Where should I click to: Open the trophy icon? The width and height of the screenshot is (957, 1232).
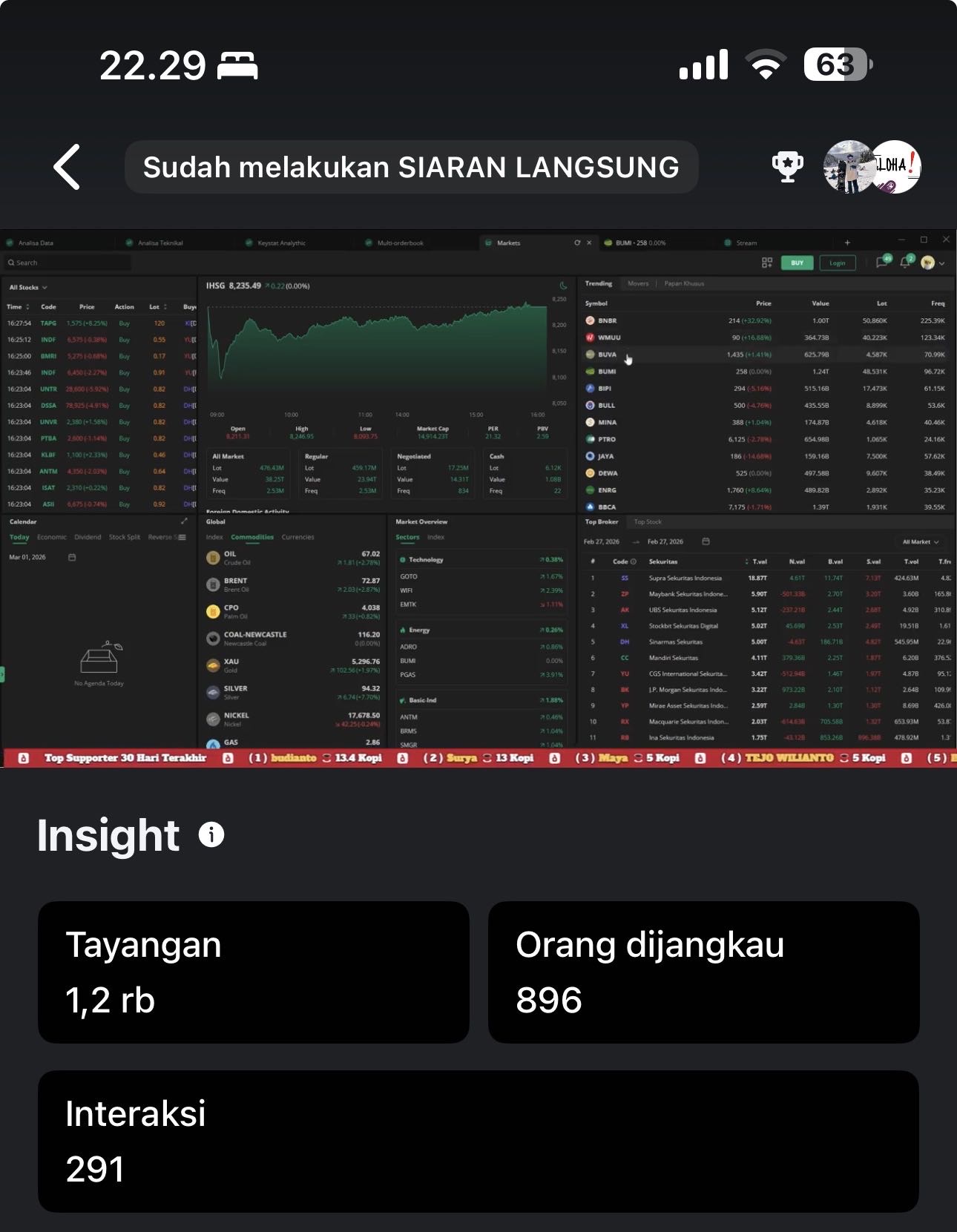787,167
